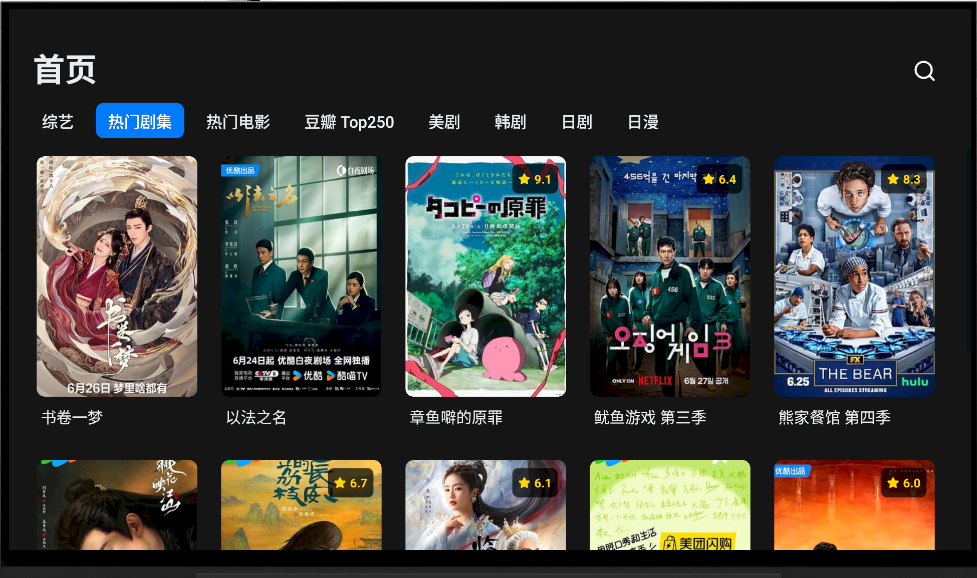Switch to the 日剧 tab
Viewport: 977px width, 578px height.
[x=576, y=121]
